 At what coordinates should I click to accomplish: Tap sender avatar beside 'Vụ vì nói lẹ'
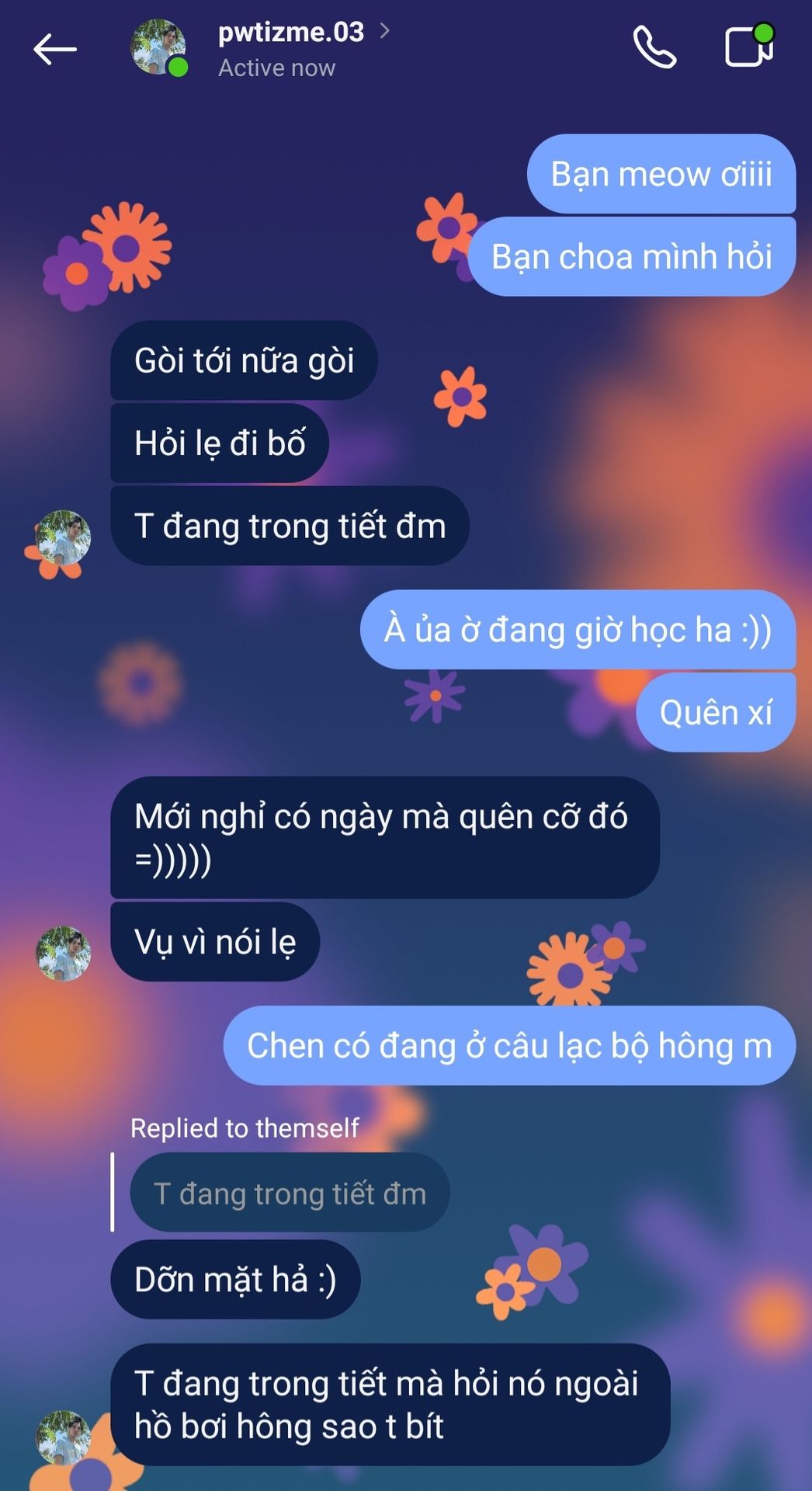point(64,953)
